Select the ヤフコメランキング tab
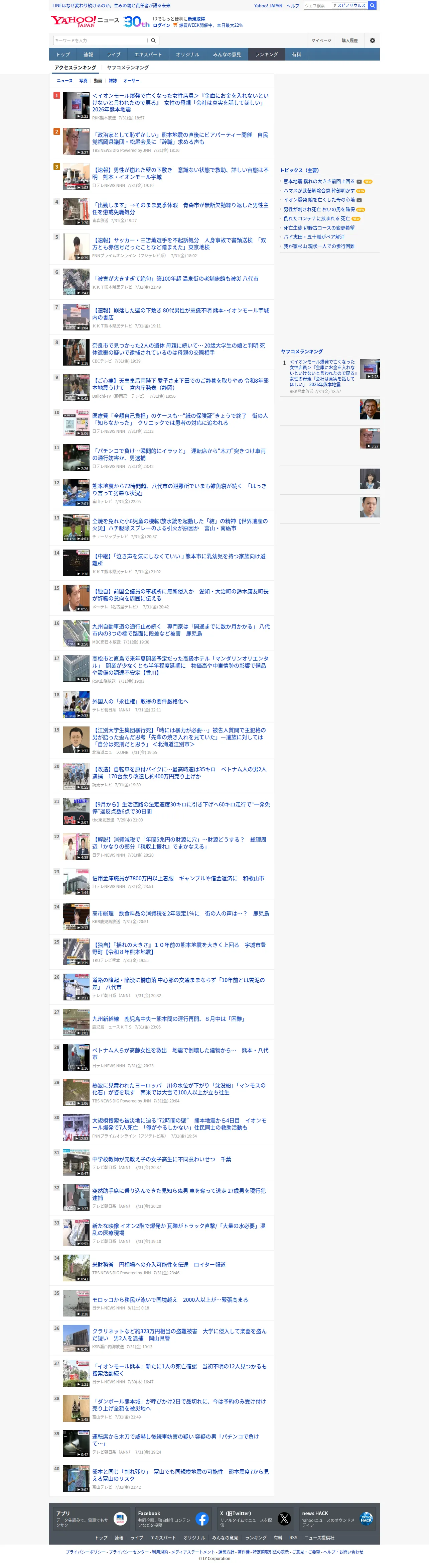Image resolution: width=429 pixels, height=1568 pixels. click(x=128, y=68)
